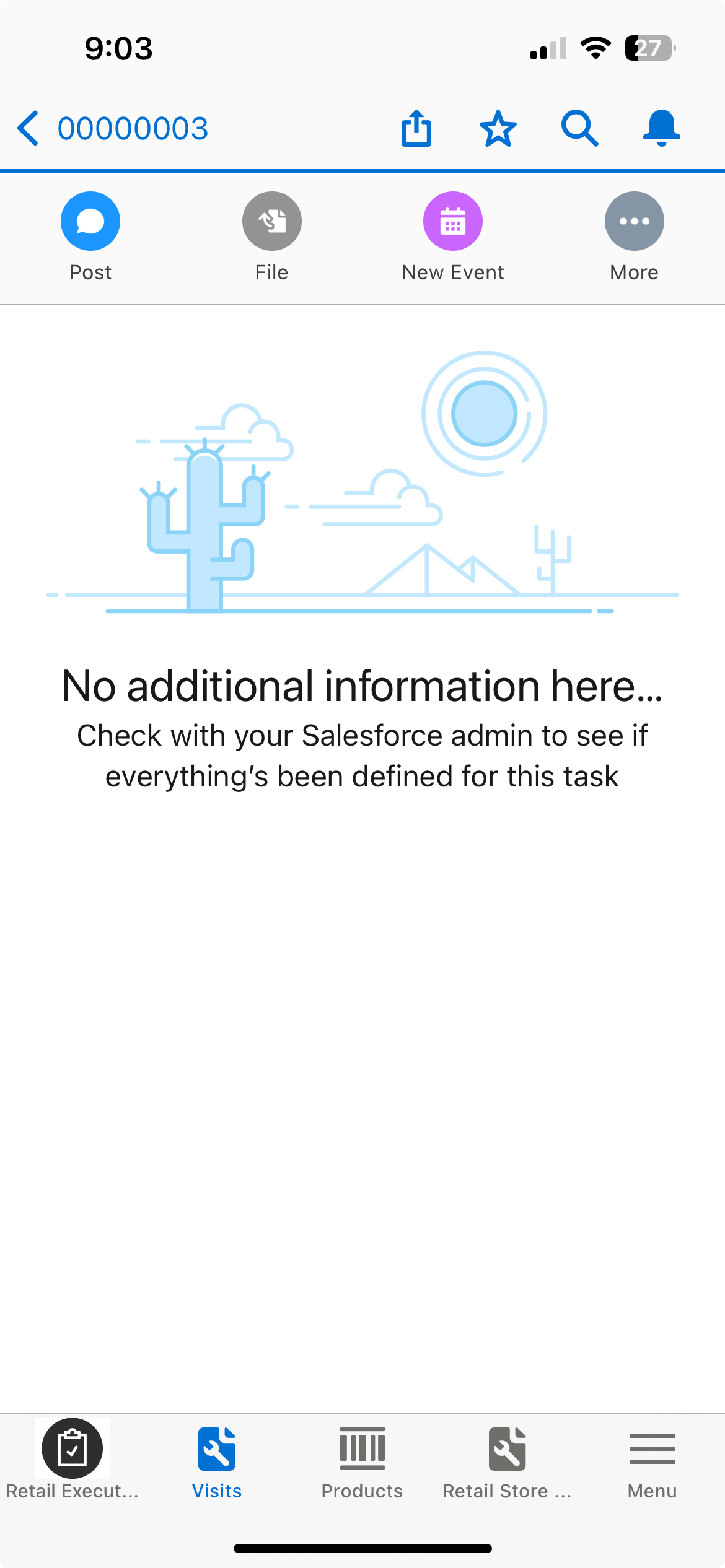This screenshot has width=725, height=1568.
Task: Go back from record 00000003
Action: coord(29,128)
